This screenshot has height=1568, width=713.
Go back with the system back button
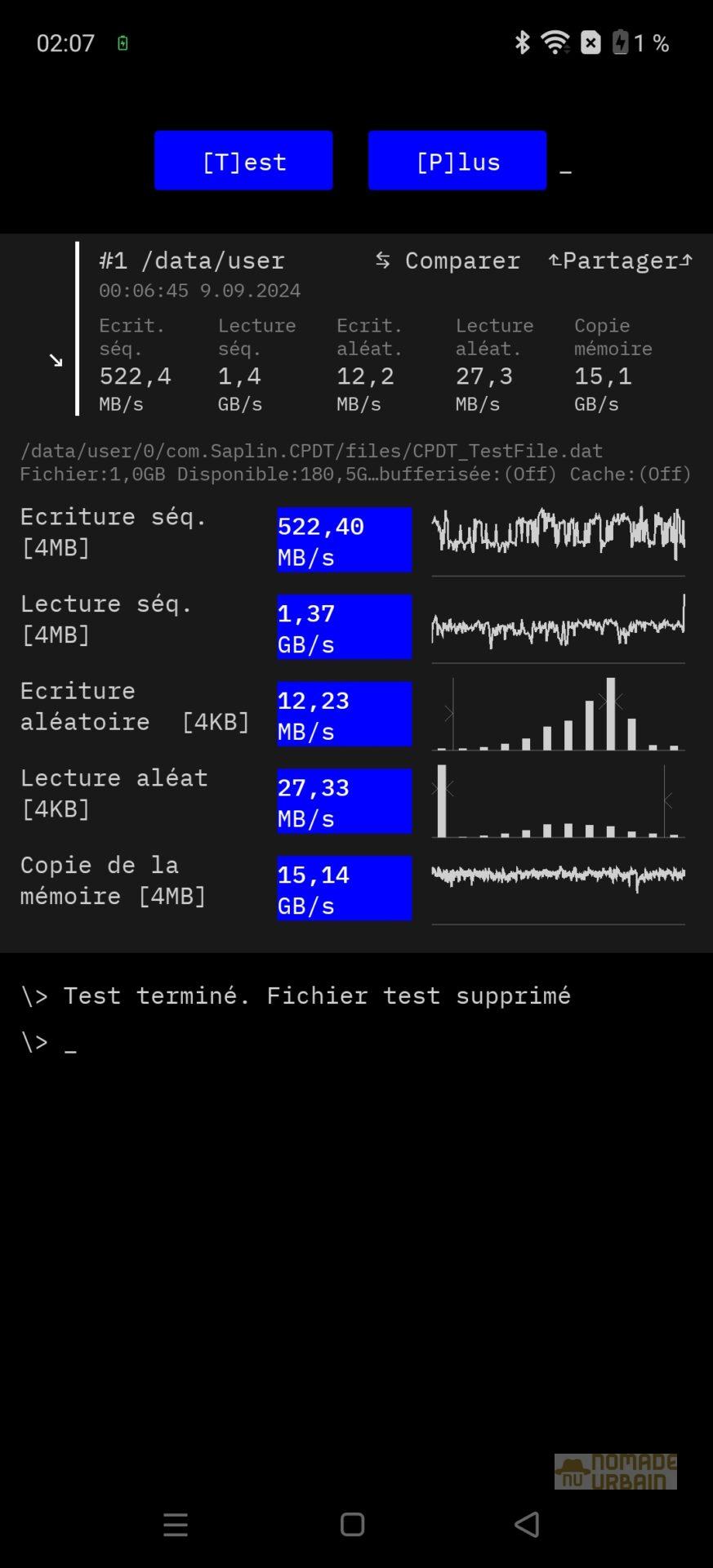pos(527,1524)
